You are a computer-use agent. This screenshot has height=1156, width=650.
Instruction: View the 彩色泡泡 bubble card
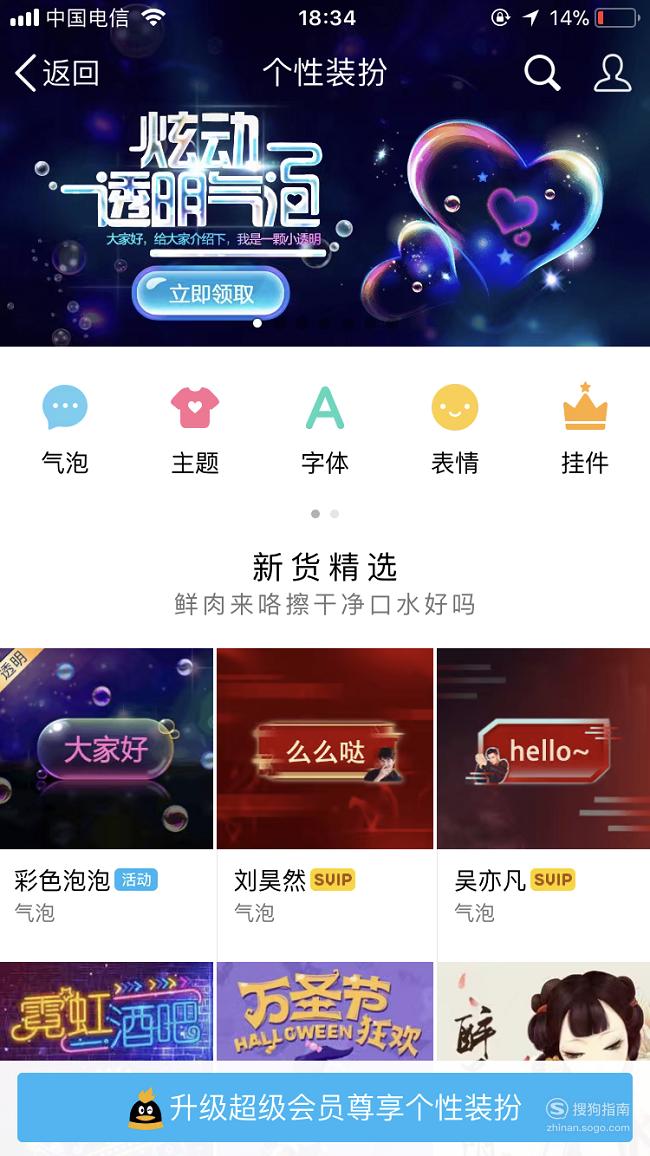click(106, 794)
